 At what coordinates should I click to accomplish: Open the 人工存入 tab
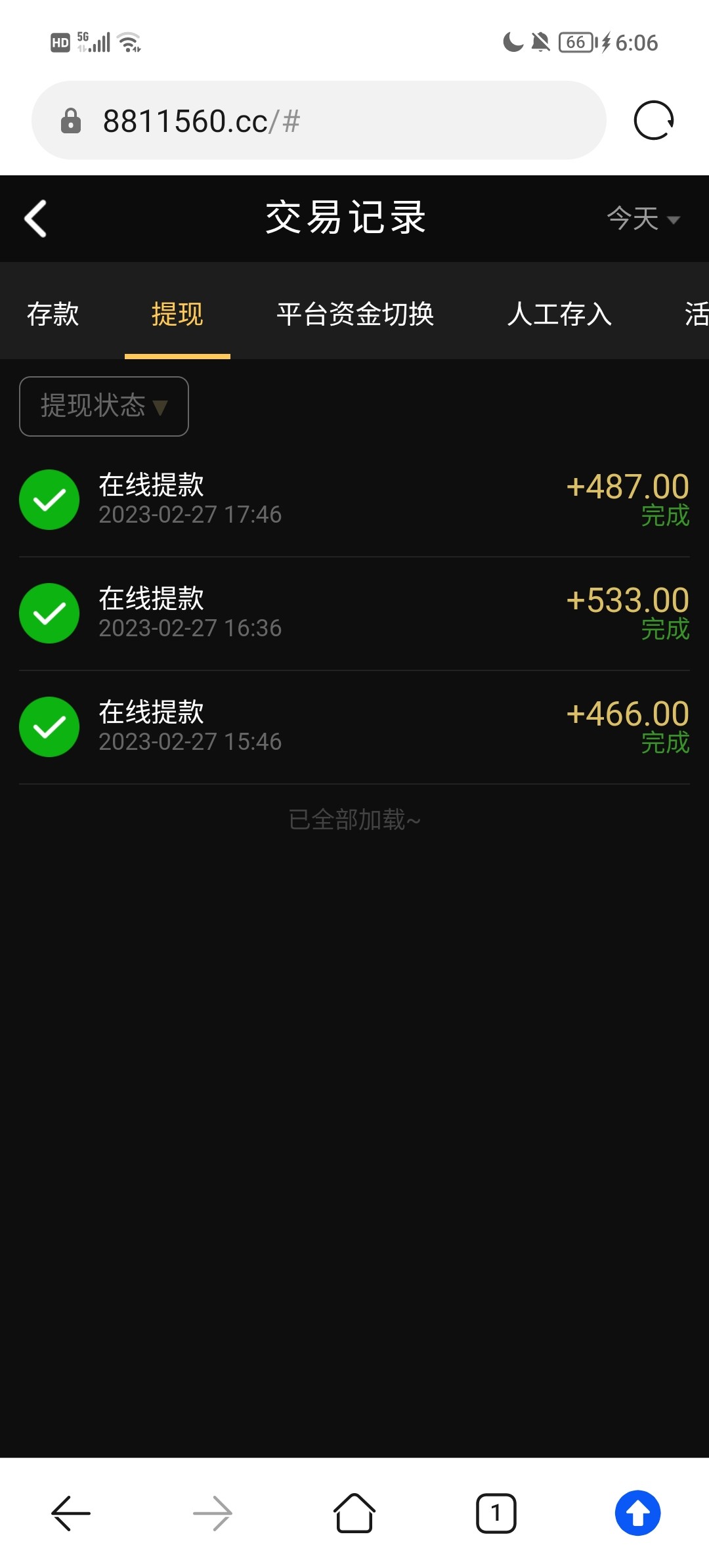click(x=559, y=314)
